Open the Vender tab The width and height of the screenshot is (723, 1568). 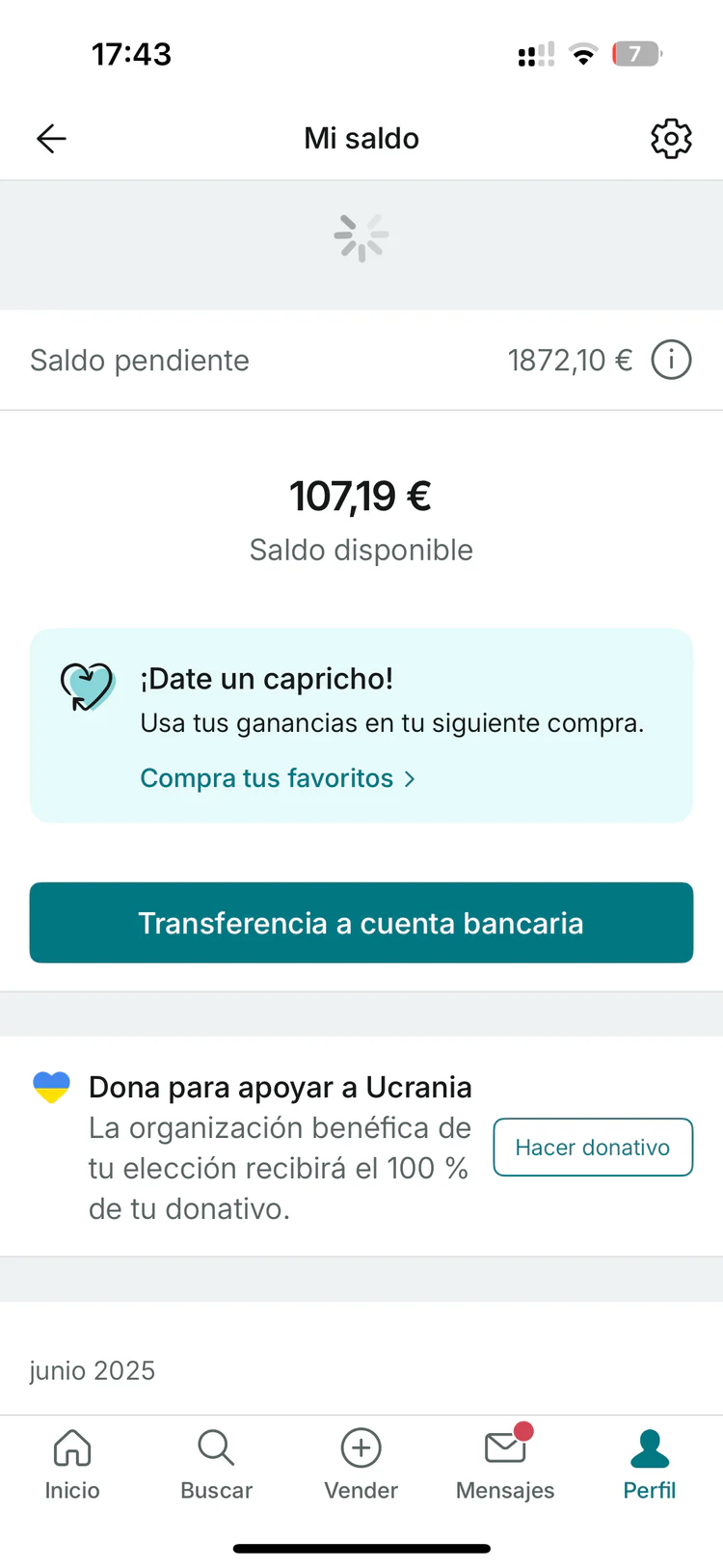point(361,1464)
